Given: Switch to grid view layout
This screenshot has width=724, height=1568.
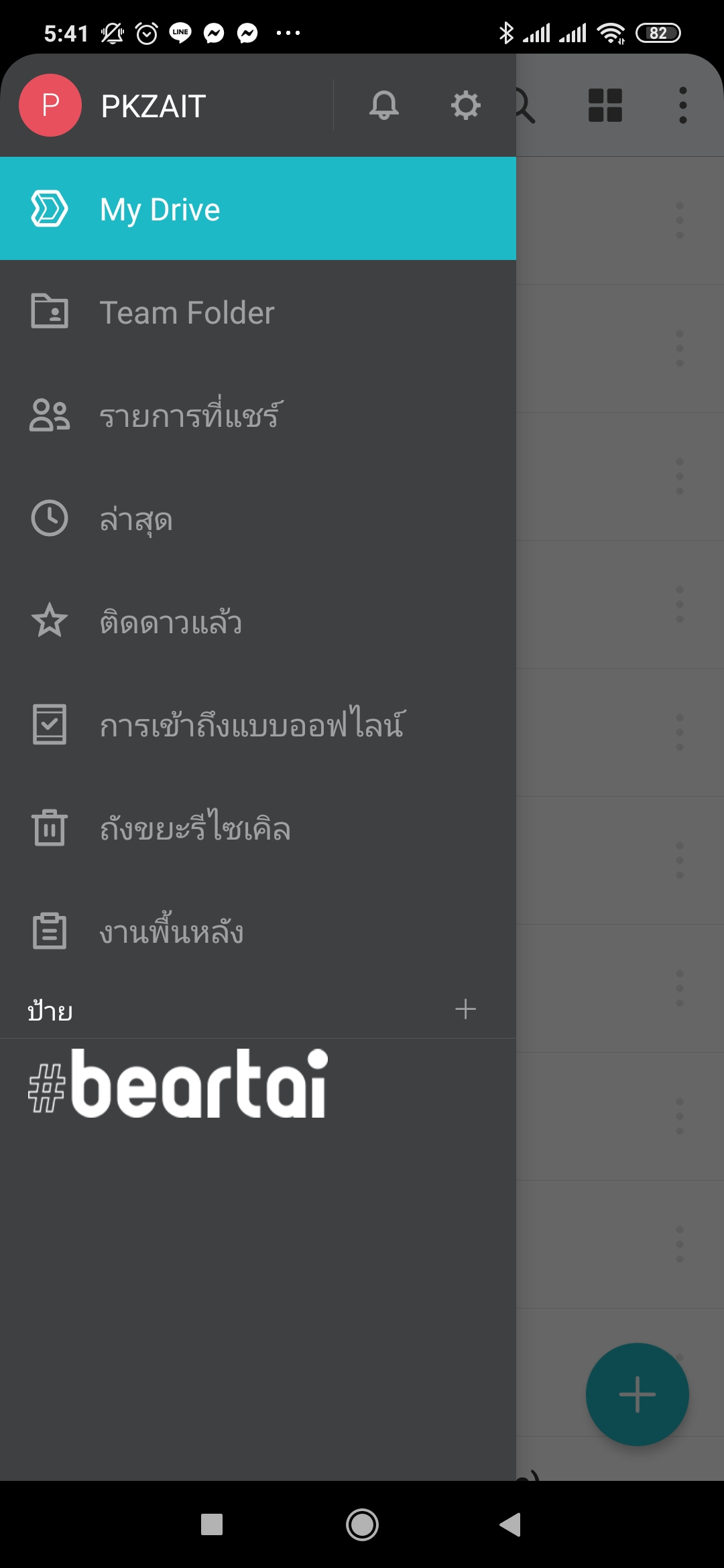Looking at the screenshot, I should (605, 105).
